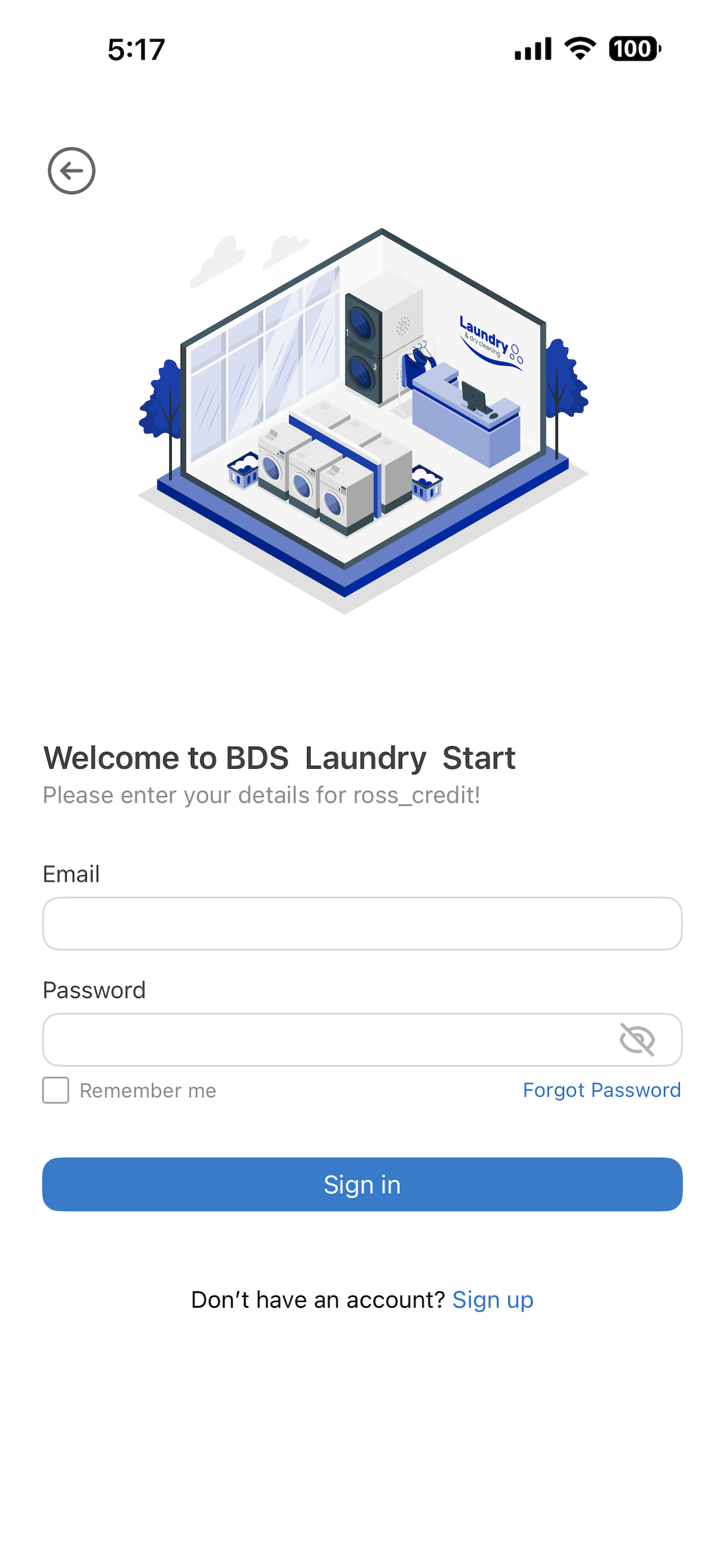Click the Welcome to BDS Laundry Start heading
725x1568 pixels.
click(x=279, y=756)
